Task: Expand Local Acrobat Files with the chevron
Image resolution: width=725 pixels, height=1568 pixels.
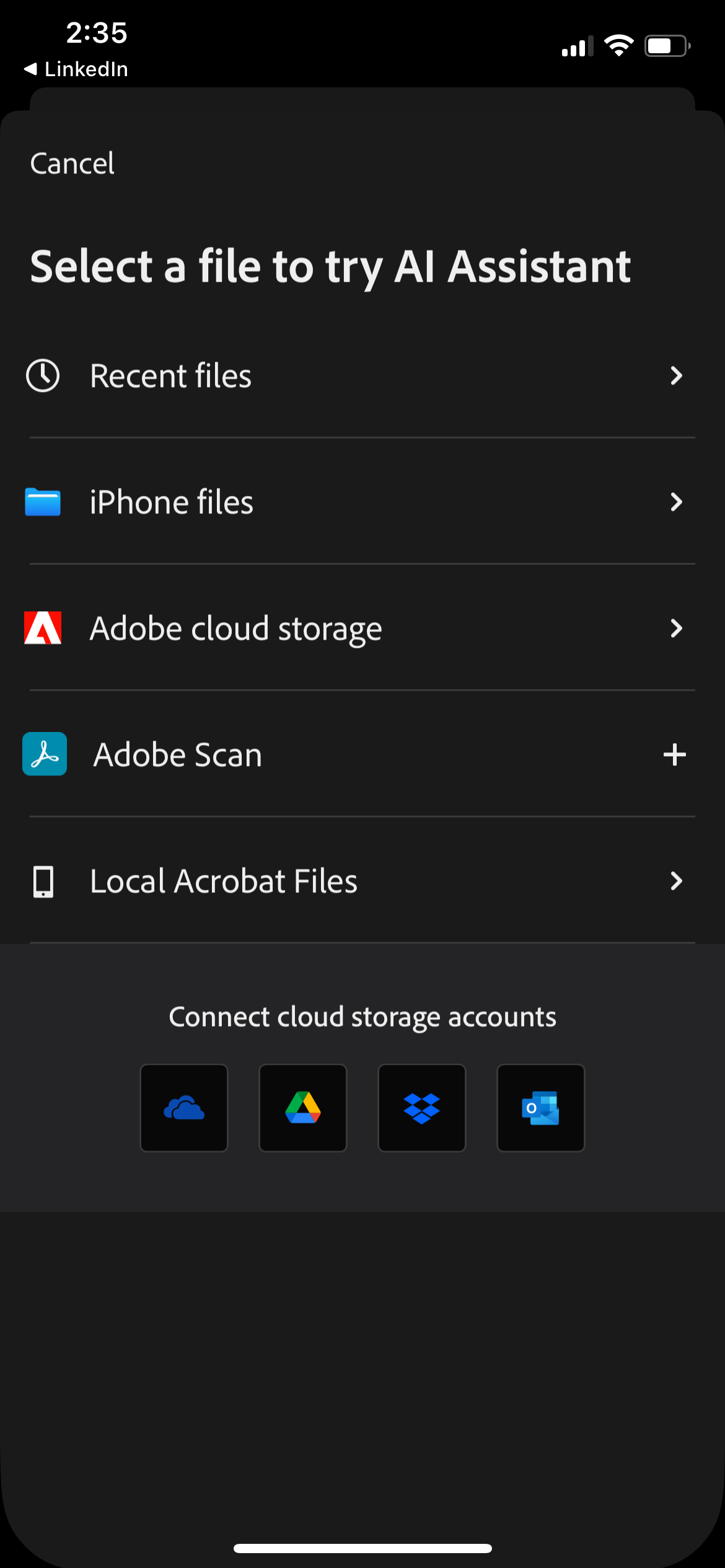Action: pyautogui.click(x=677, y=881)
